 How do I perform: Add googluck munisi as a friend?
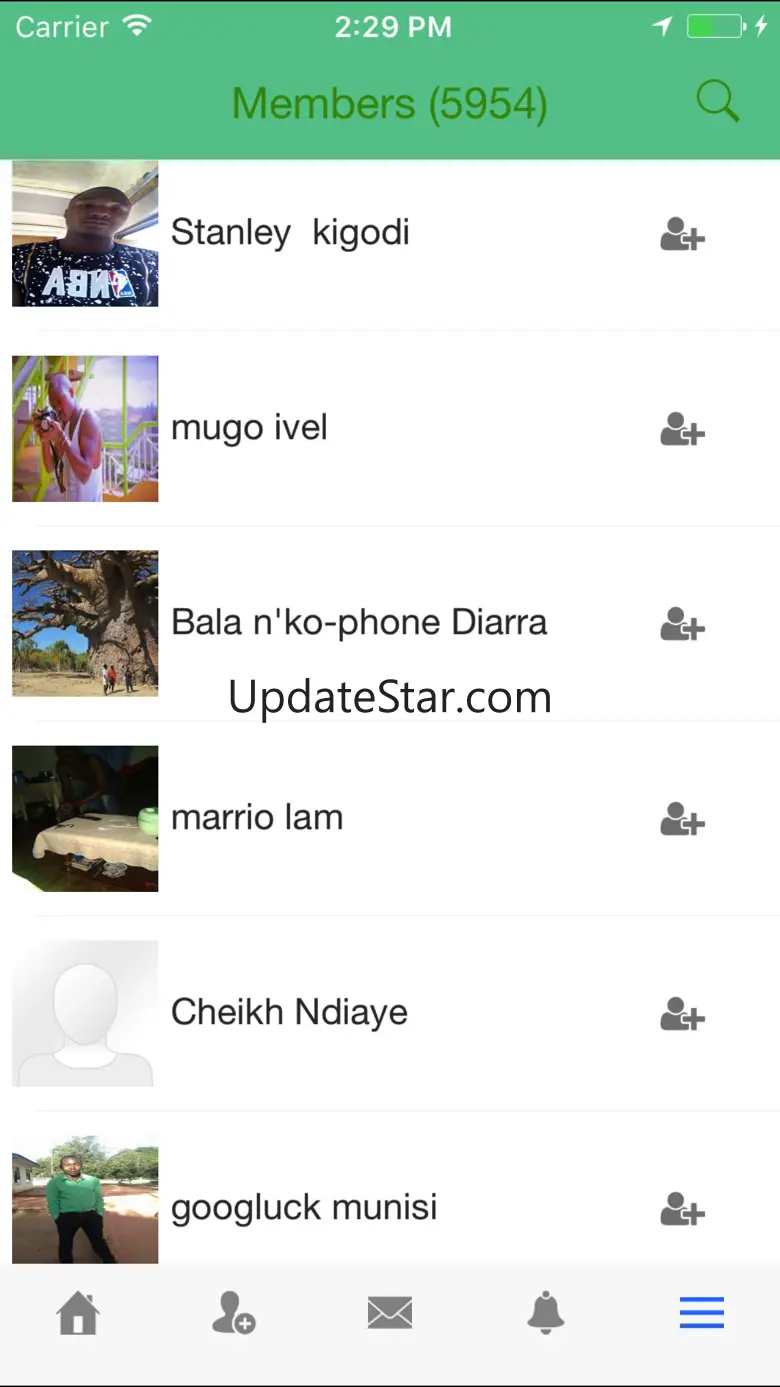[x=683, y=1210]
